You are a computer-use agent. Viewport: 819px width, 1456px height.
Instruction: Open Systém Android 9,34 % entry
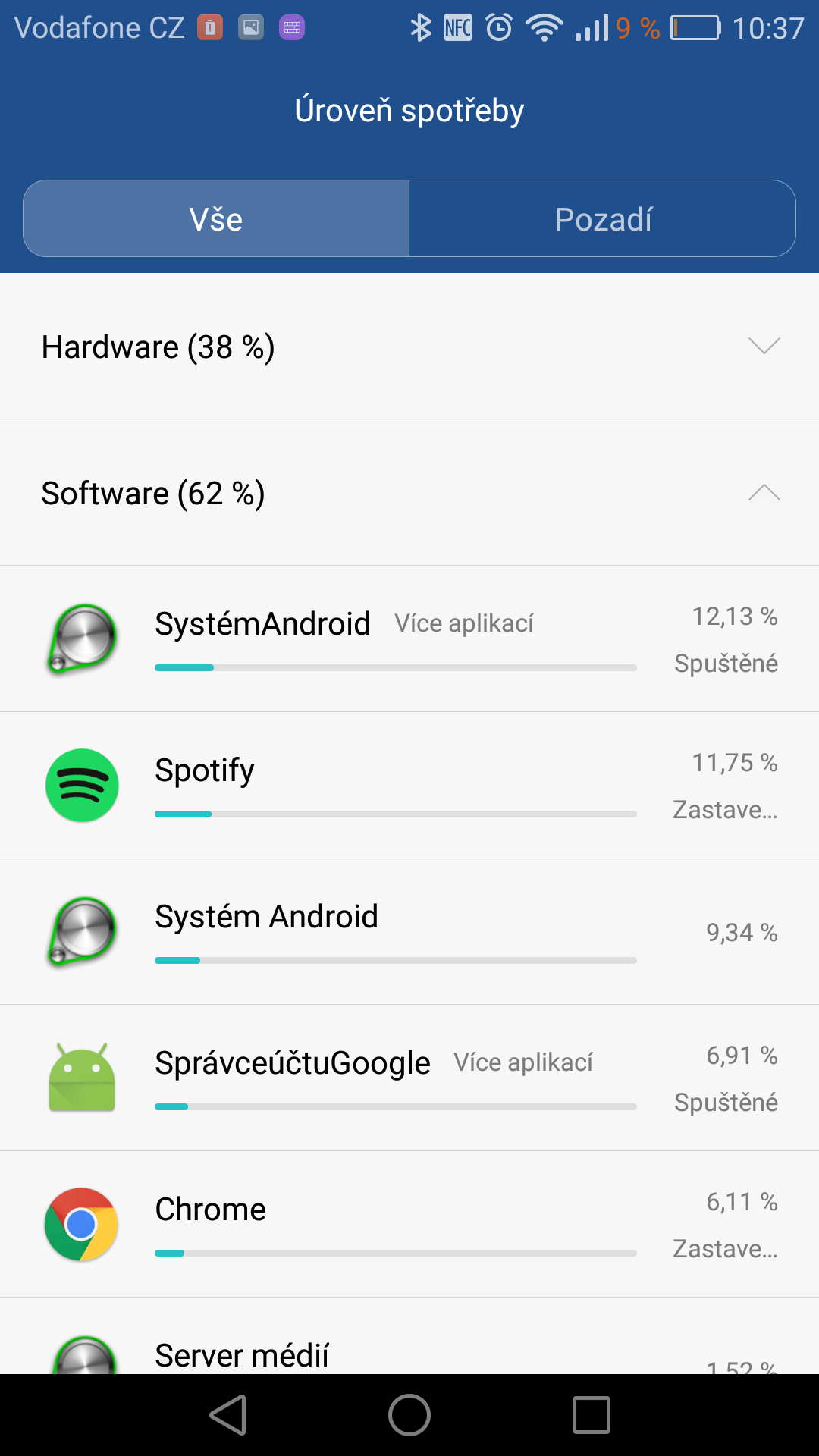(x=409, y=932)
